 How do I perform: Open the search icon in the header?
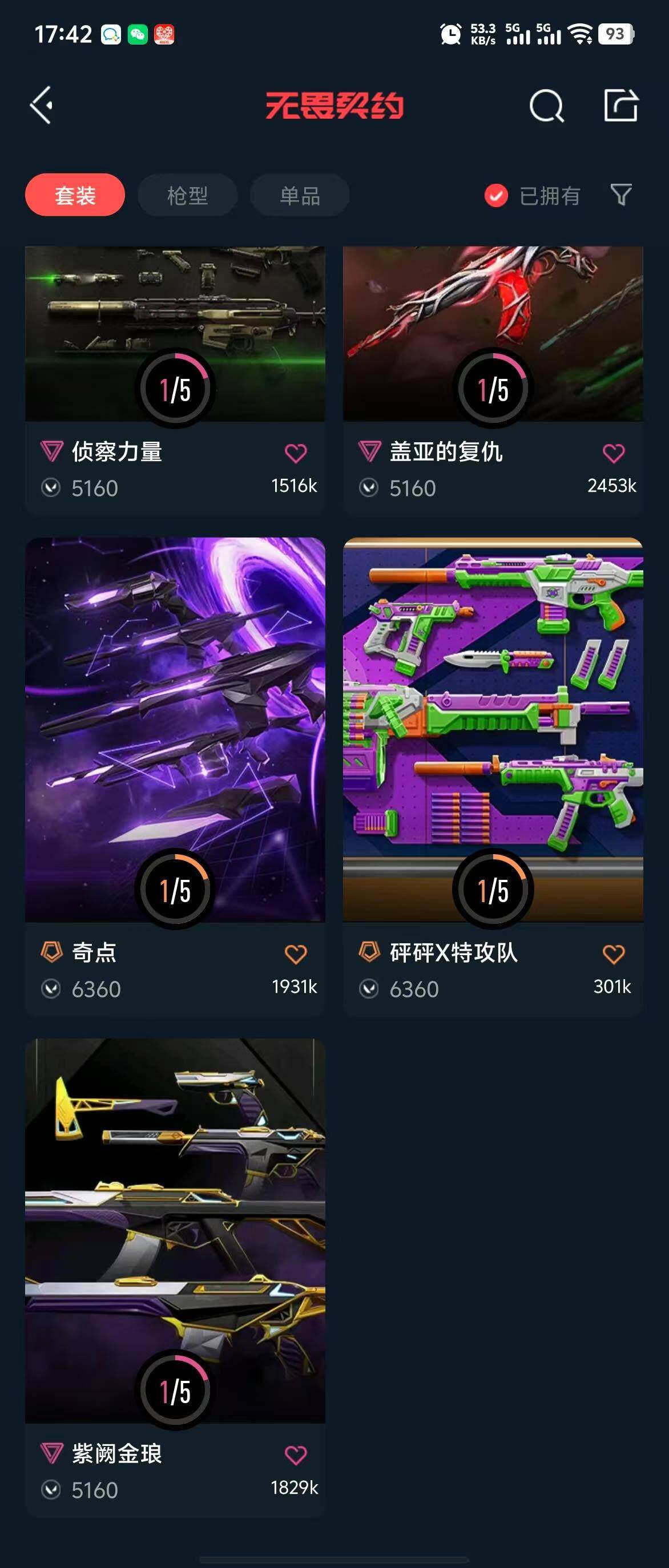546,107
